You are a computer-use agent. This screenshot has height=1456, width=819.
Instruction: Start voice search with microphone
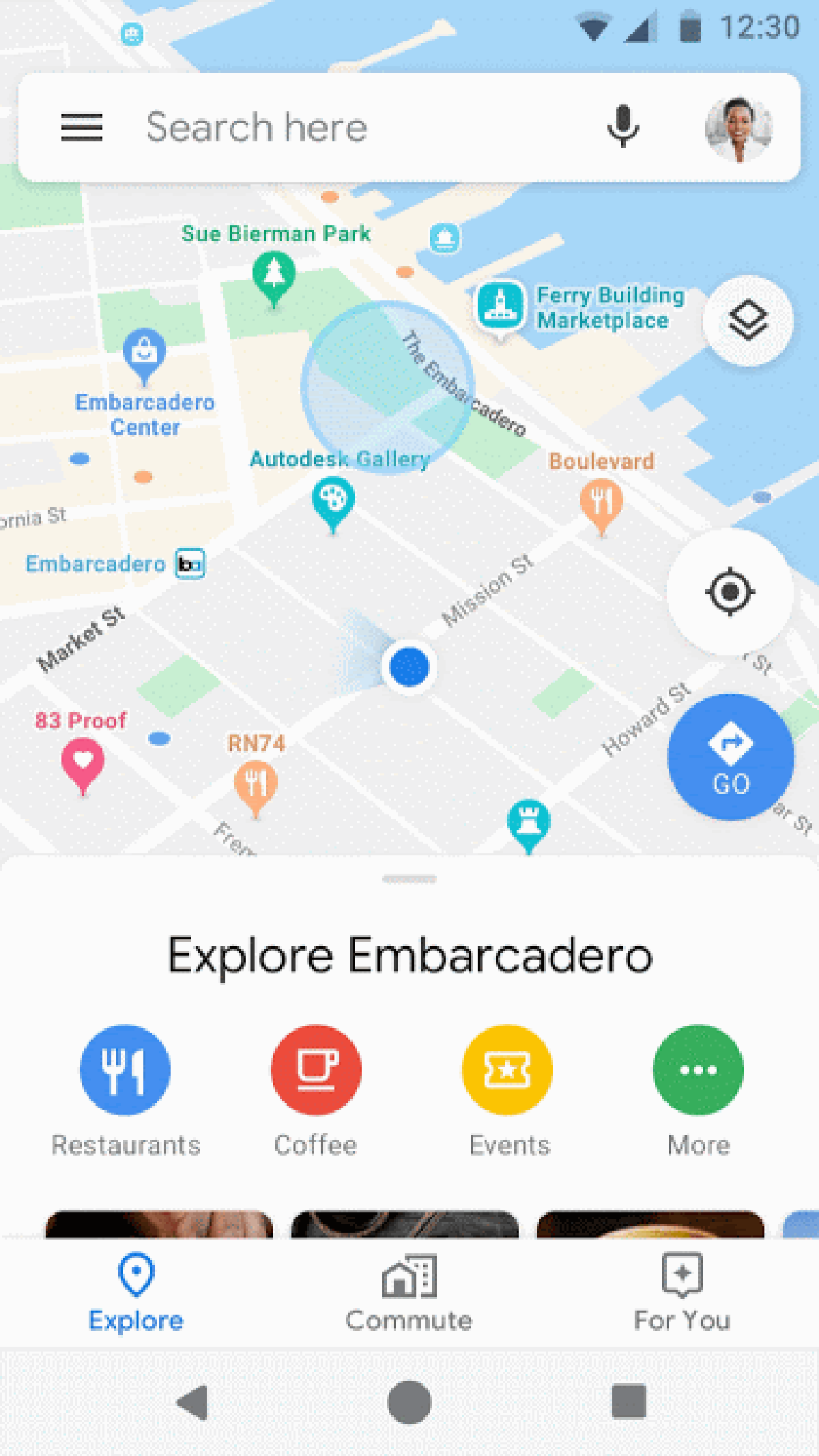(x=622, y=128)
